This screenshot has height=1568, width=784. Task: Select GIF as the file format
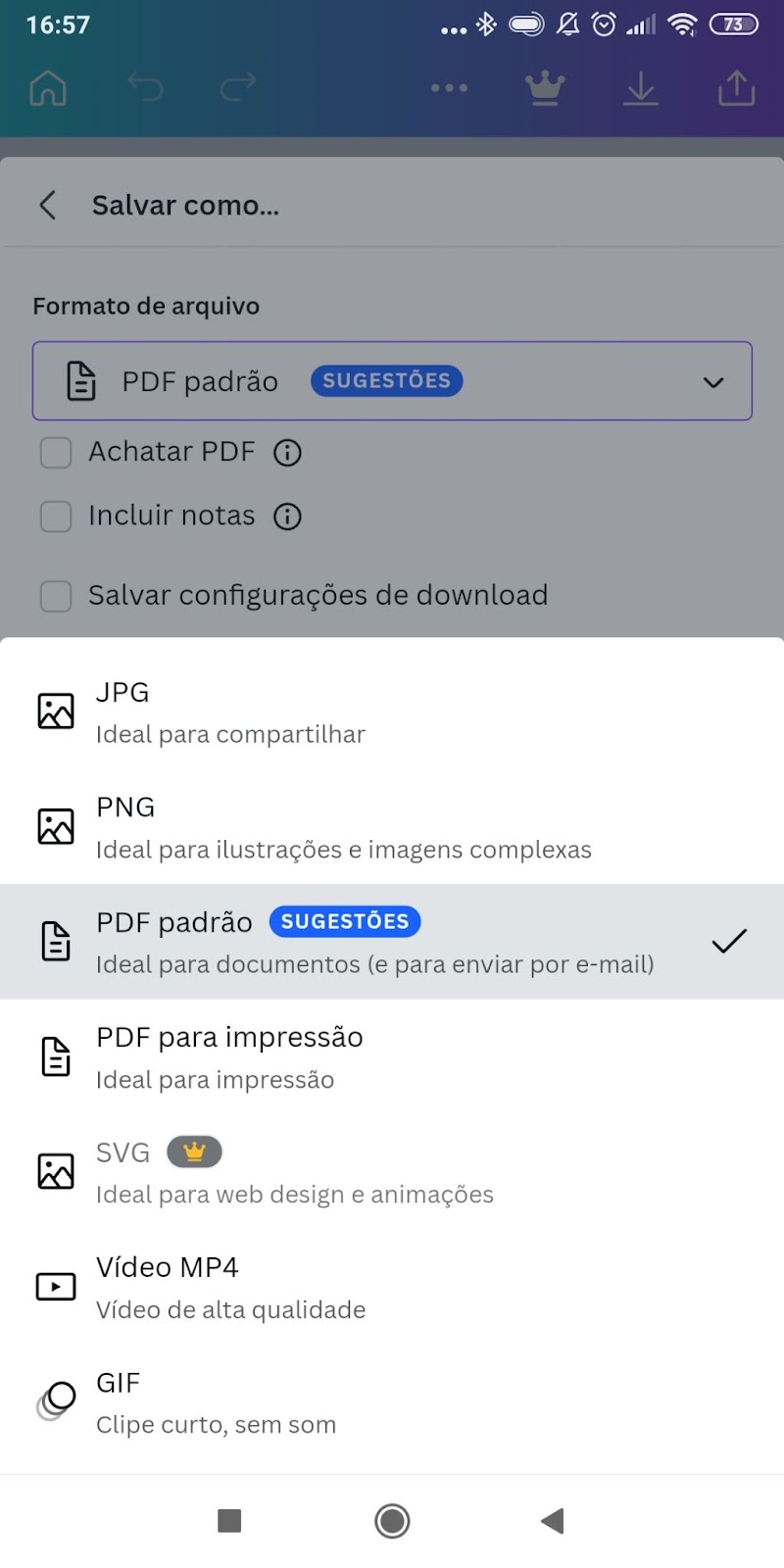pyautogui.click(x=392, y=1402)
